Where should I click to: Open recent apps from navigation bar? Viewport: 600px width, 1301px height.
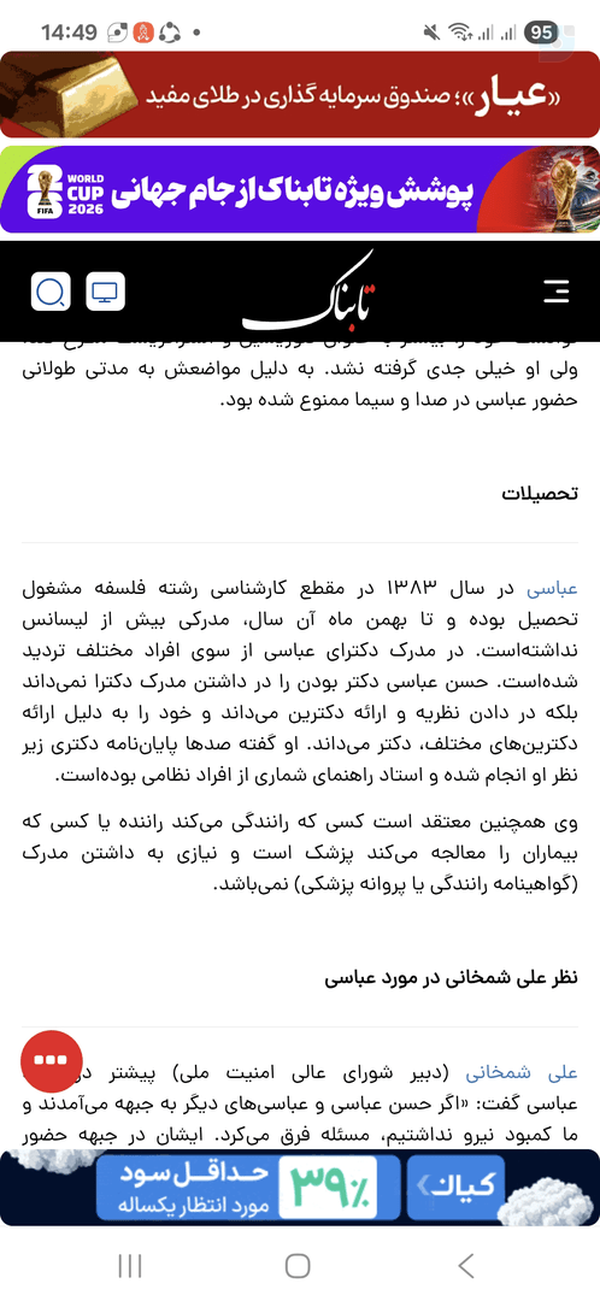130,1265
